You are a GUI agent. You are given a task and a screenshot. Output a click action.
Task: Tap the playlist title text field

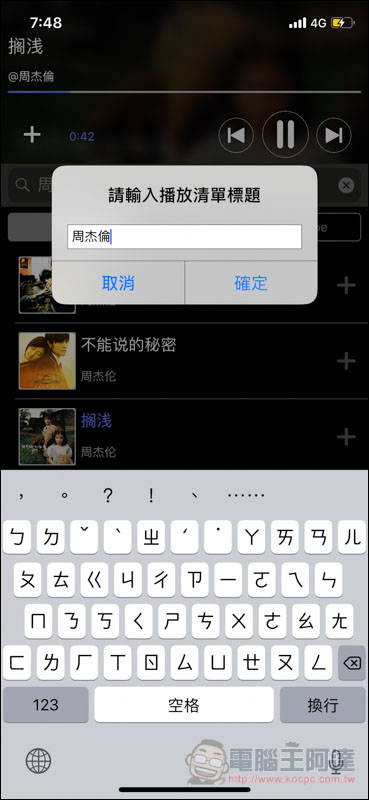click(x=184, y=237)
